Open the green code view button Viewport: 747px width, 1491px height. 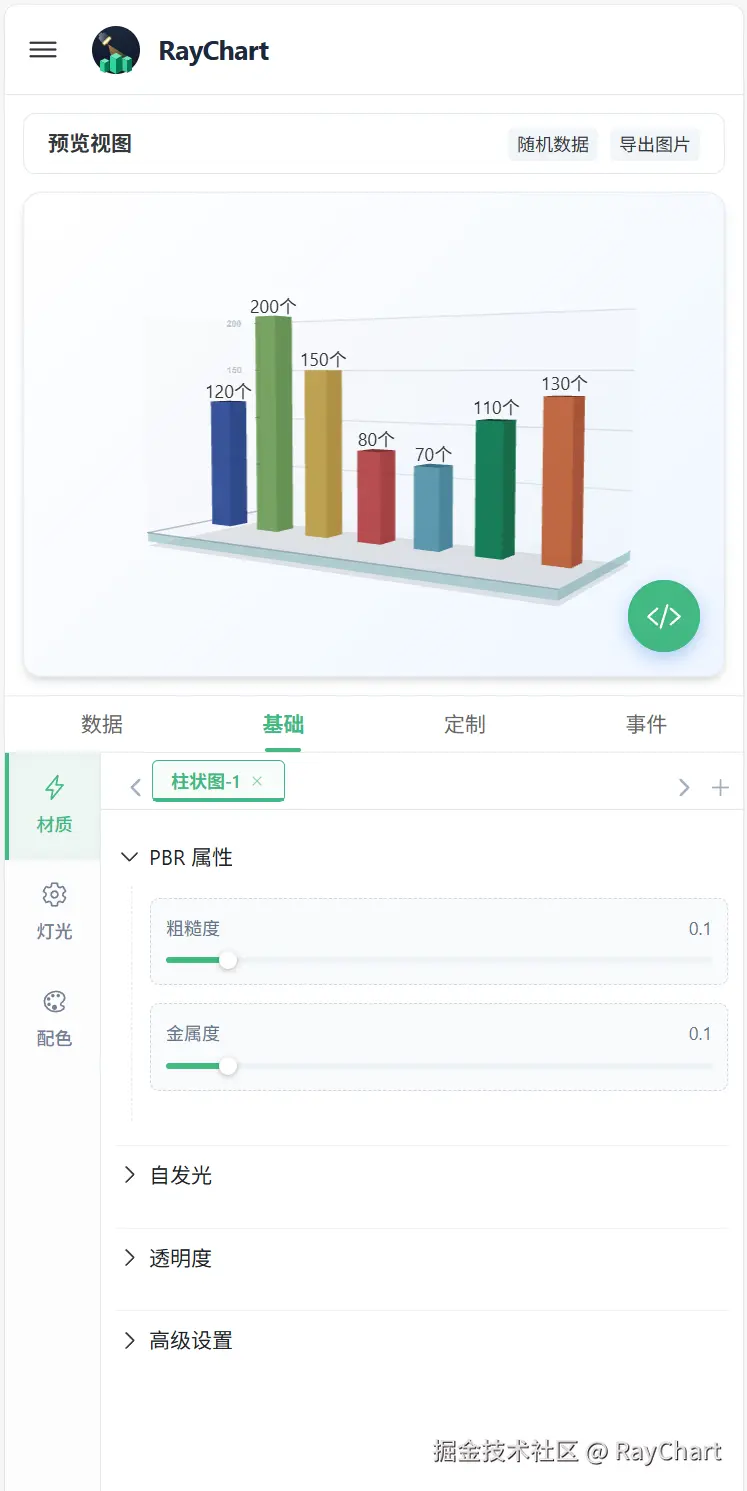coord(664,616)
